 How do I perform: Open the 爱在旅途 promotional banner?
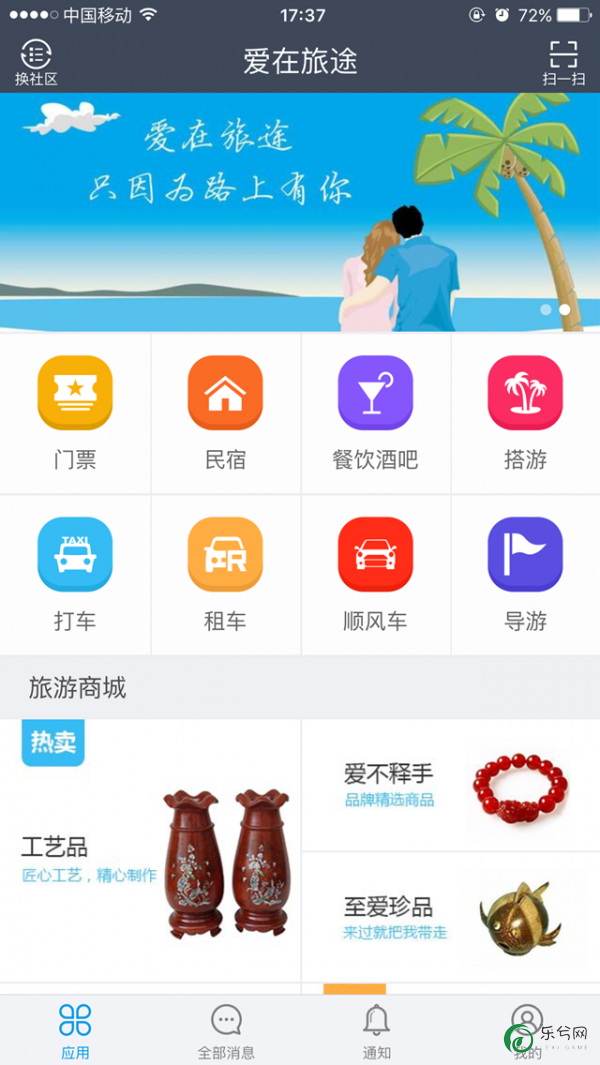300,212
